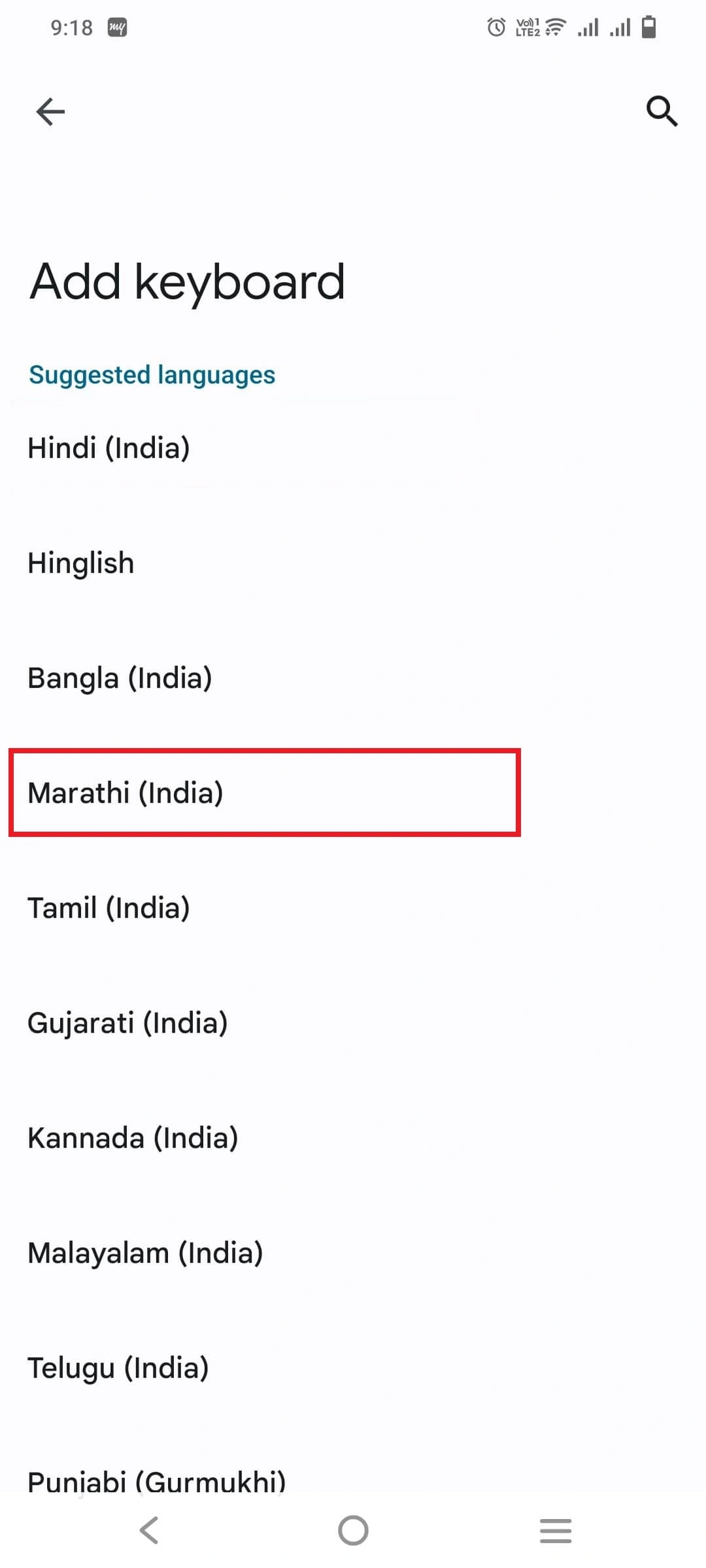Open the search magnifier icon

[662, 111]
